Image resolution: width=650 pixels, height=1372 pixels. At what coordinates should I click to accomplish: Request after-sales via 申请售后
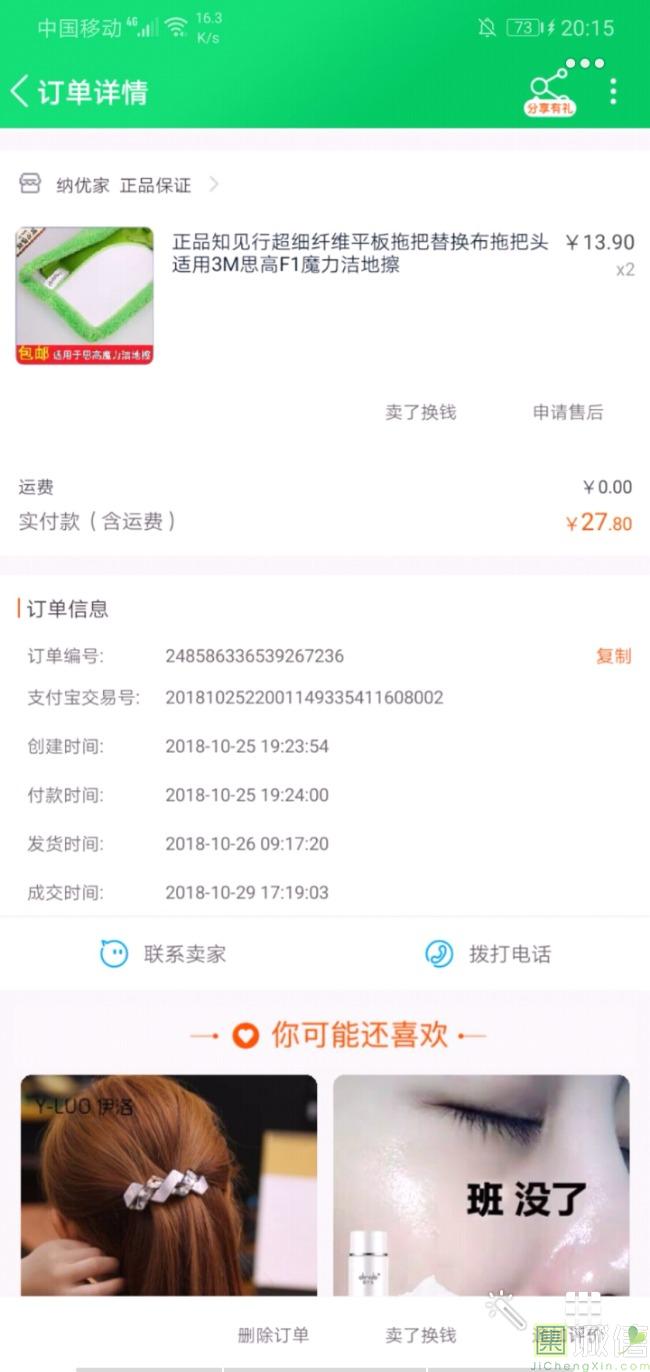[567, 412]
